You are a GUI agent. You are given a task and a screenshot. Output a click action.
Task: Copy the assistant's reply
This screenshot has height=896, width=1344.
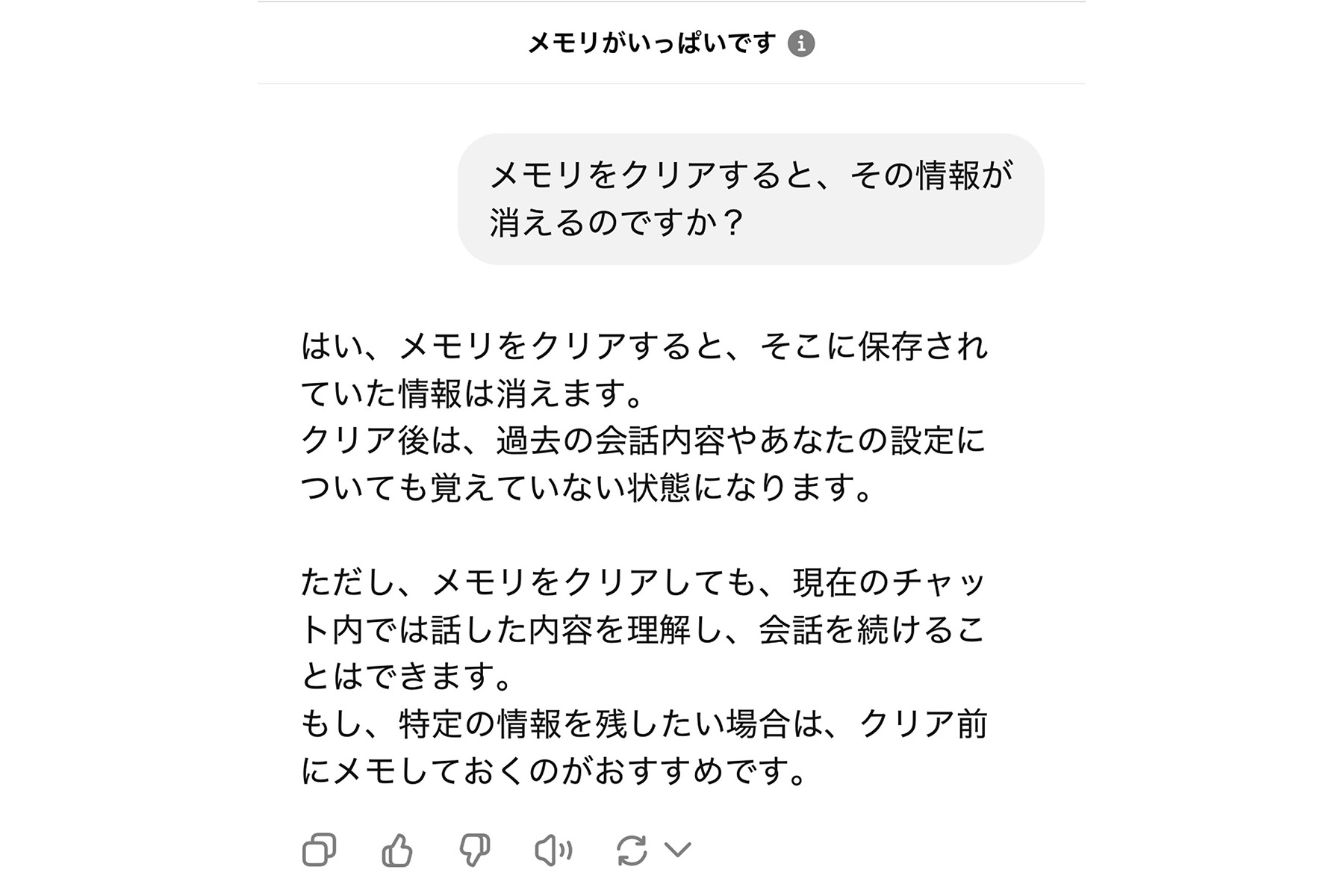320,850
